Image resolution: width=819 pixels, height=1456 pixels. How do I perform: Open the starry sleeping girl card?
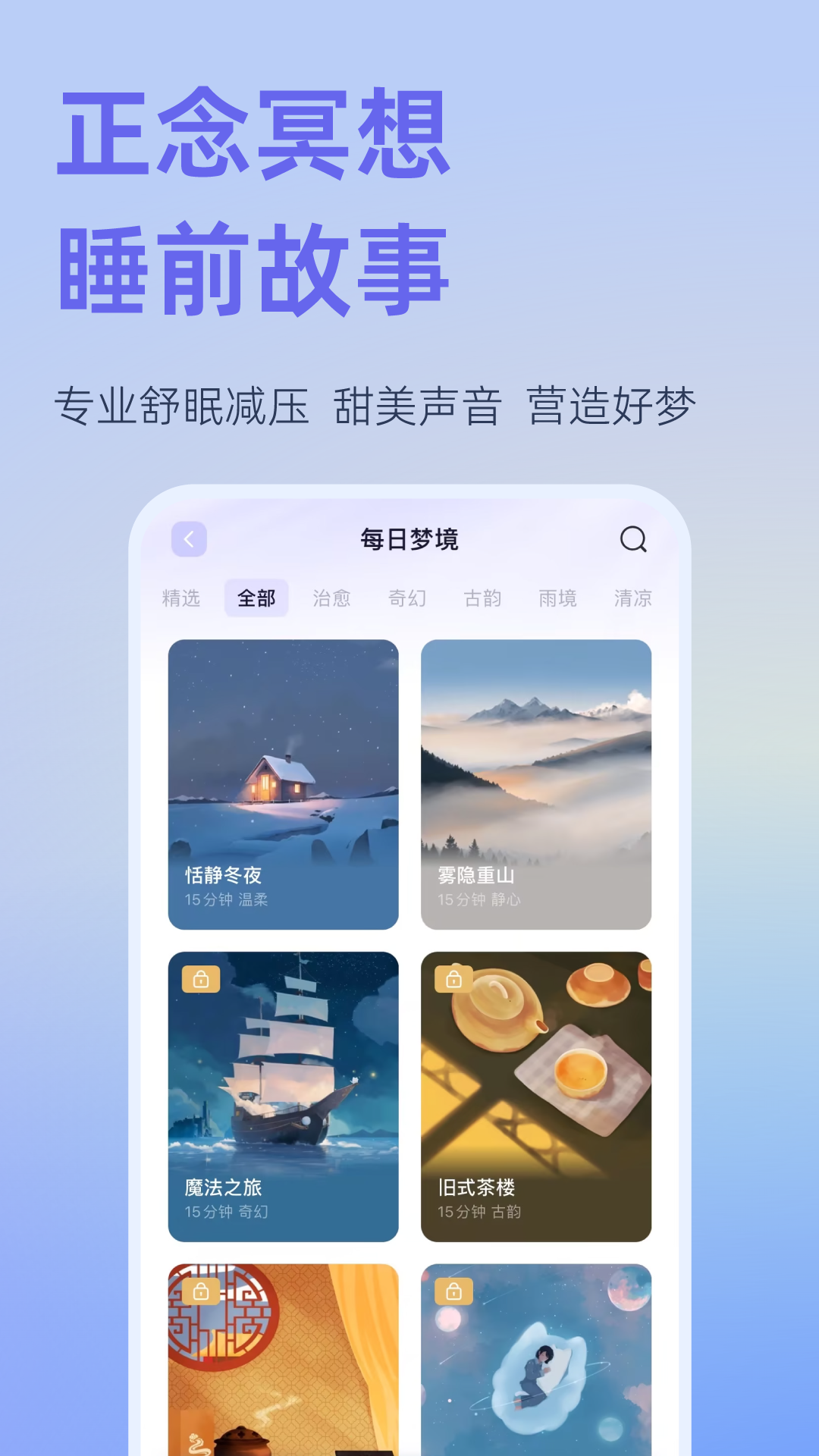coord(536,1365)
